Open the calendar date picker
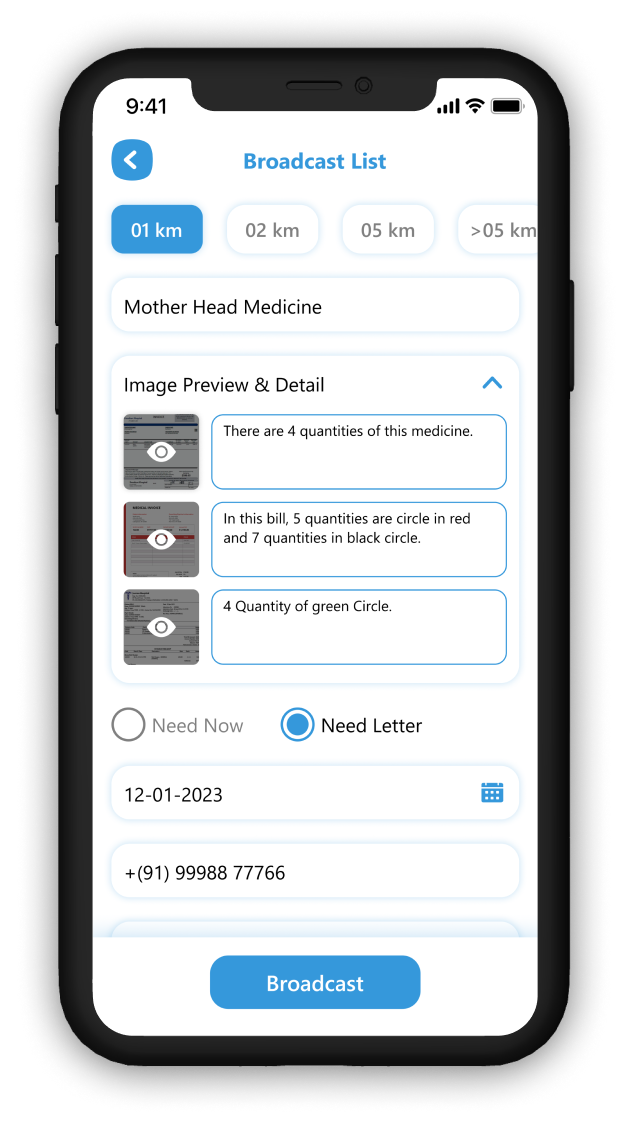The image size is (628, 1123). (492, 793)
